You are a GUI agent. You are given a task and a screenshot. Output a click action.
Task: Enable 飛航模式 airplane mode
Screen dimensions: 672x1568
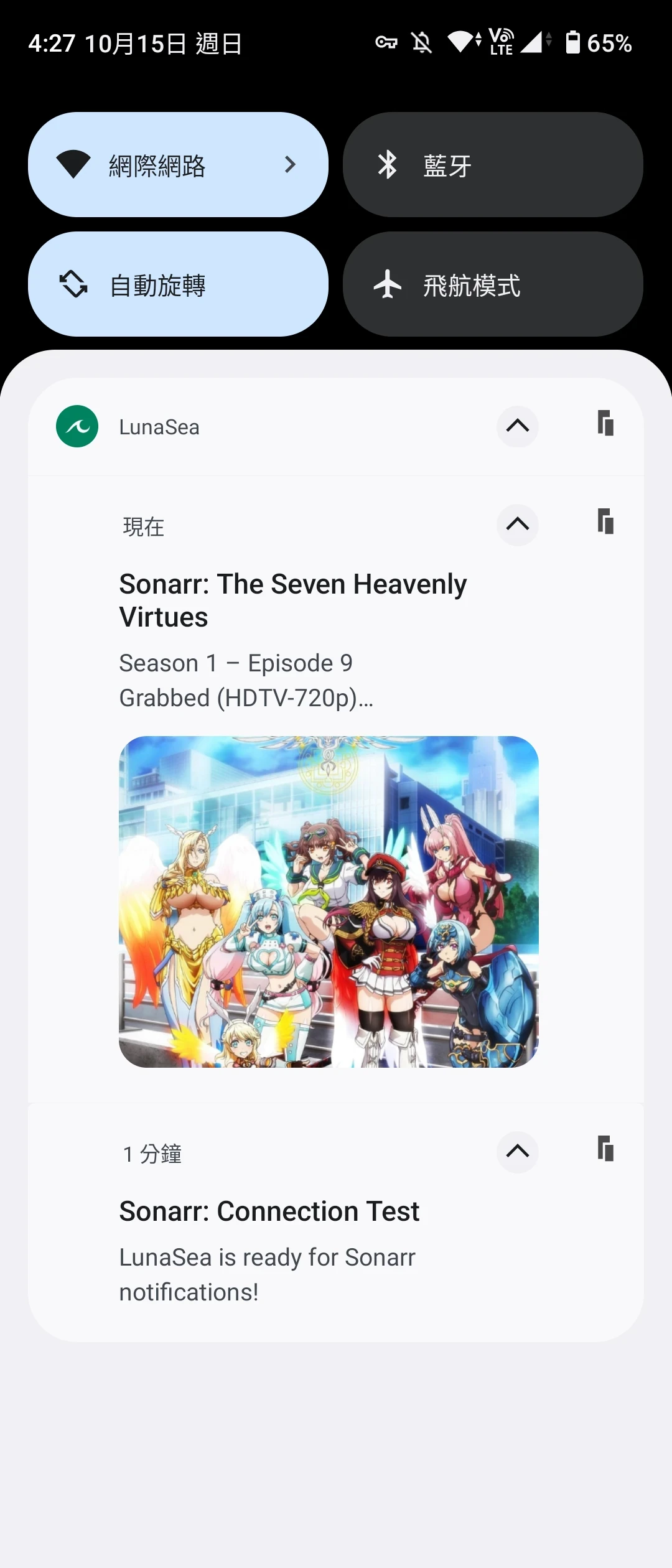point(492,284)
